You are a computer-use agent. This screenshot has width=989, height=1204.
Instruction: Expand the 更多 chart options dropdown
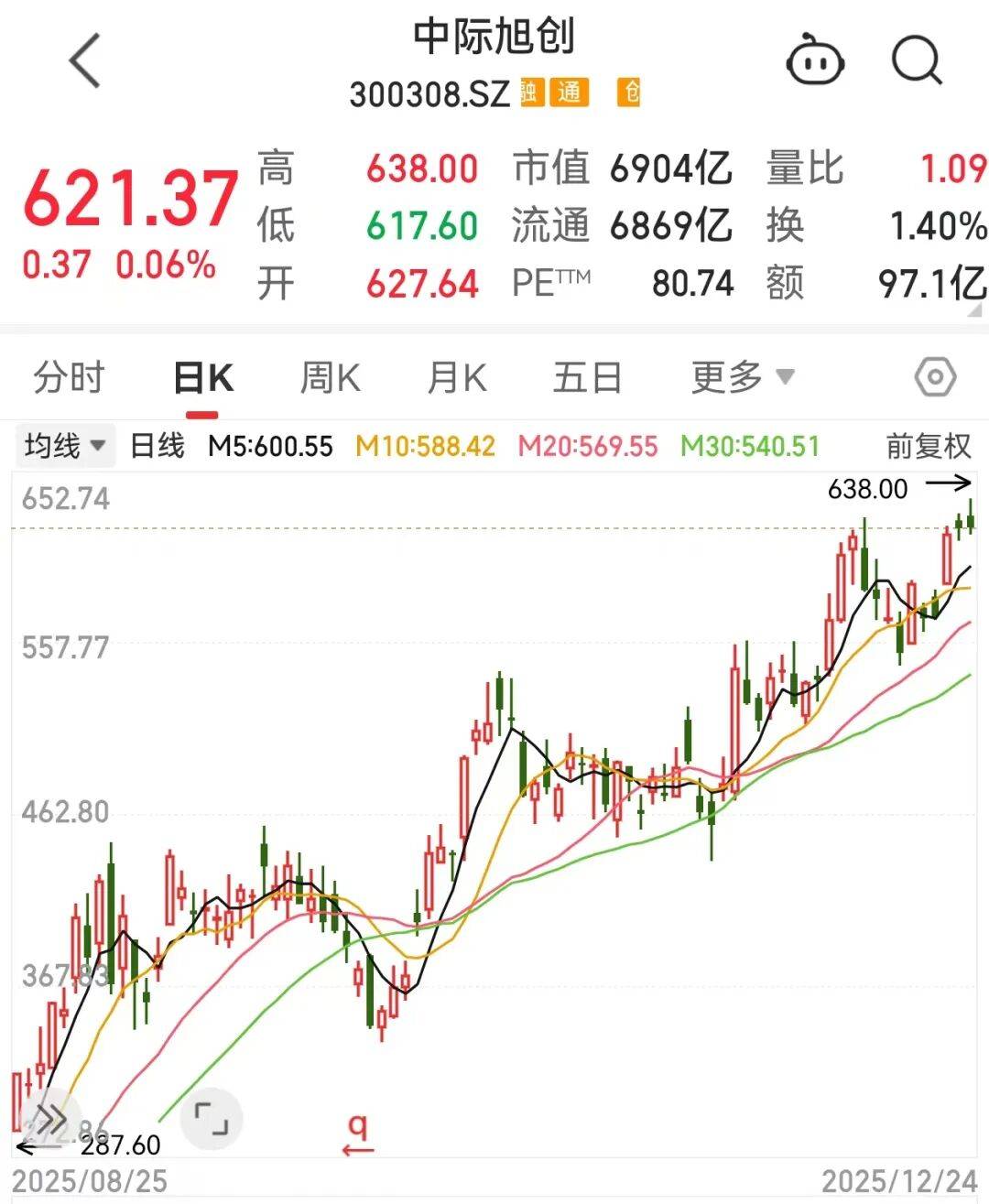[743, 376]
